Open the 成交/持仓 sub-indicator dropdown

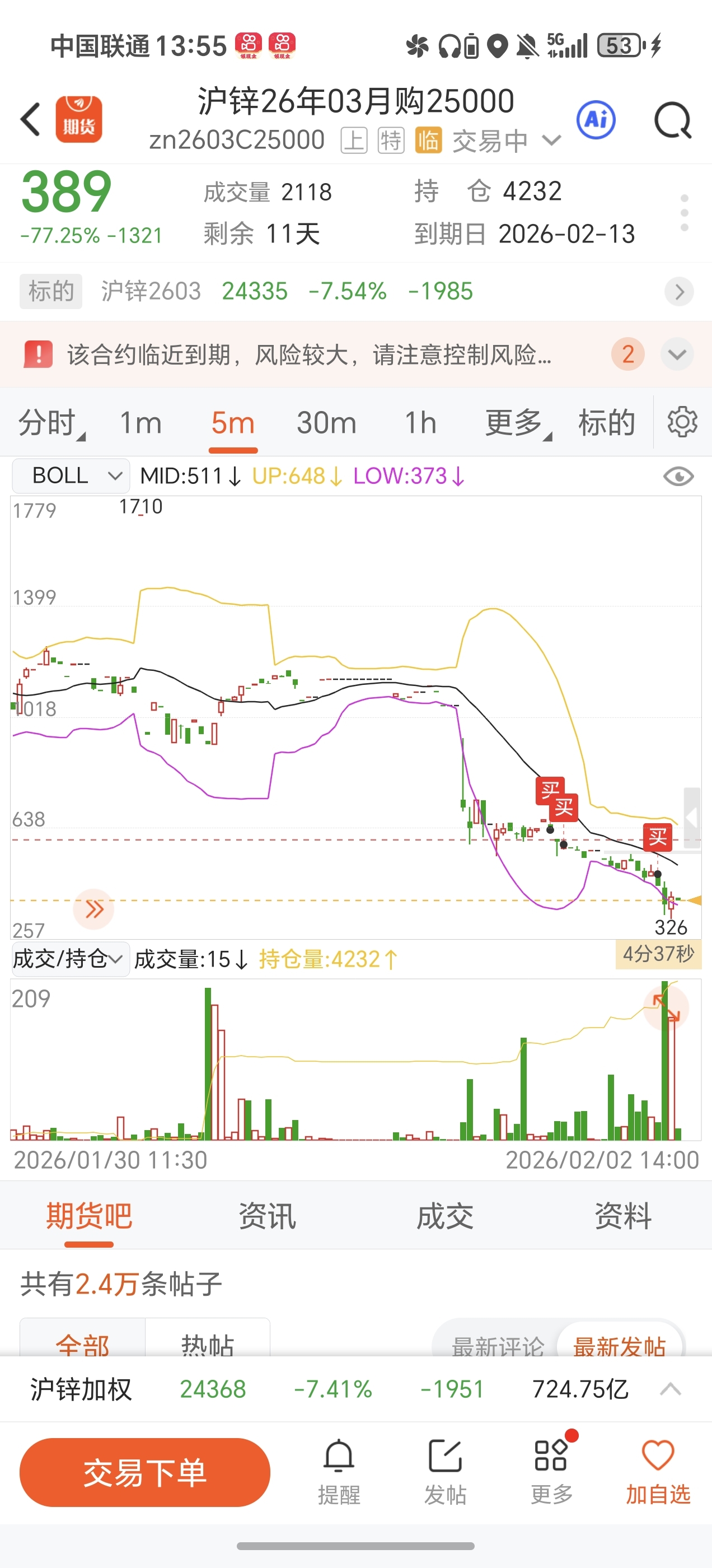[x=70, y=959]
